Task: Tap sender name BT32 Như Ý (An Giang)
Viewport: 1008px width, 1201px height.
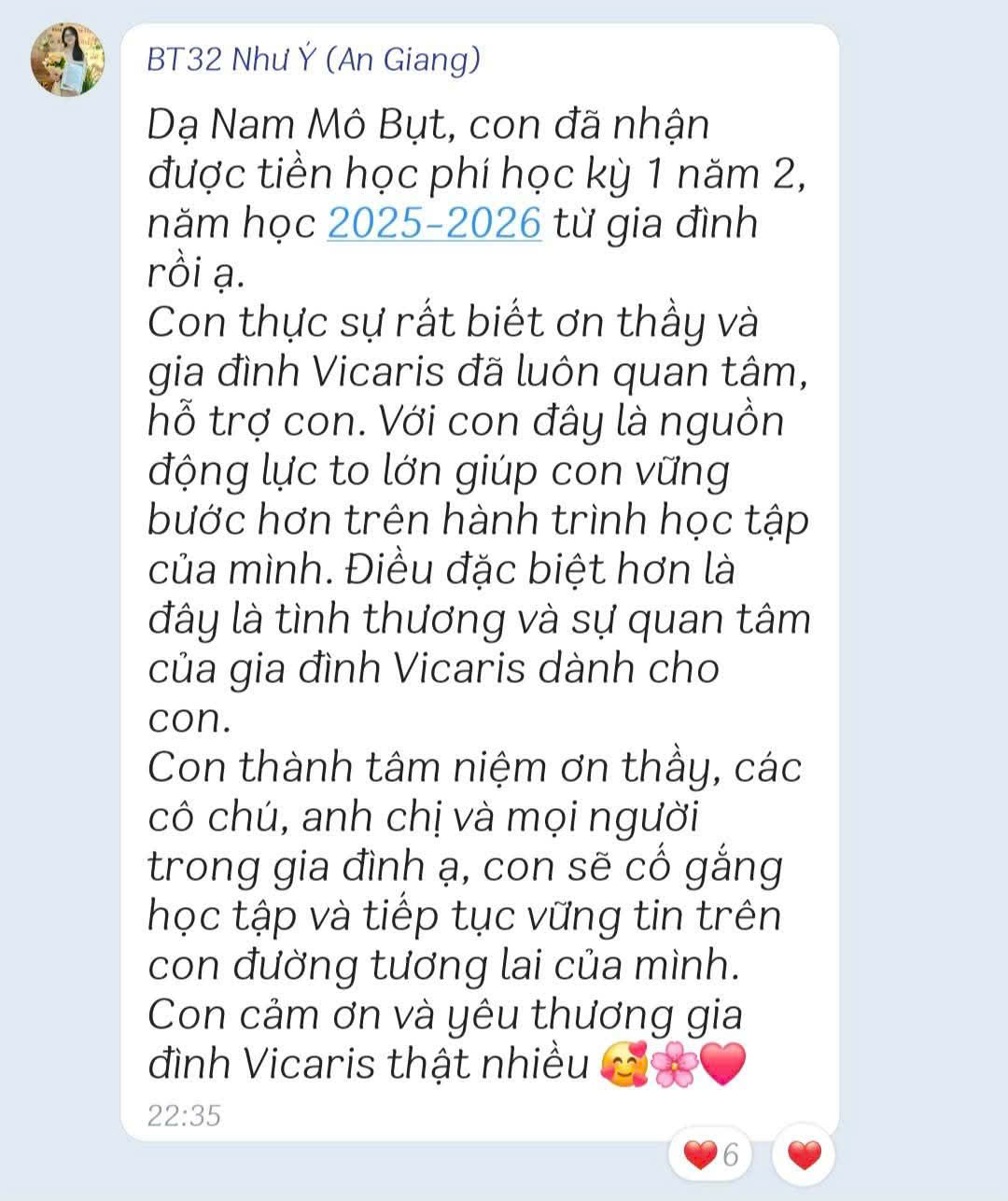Action: click(x=314, y=61)
